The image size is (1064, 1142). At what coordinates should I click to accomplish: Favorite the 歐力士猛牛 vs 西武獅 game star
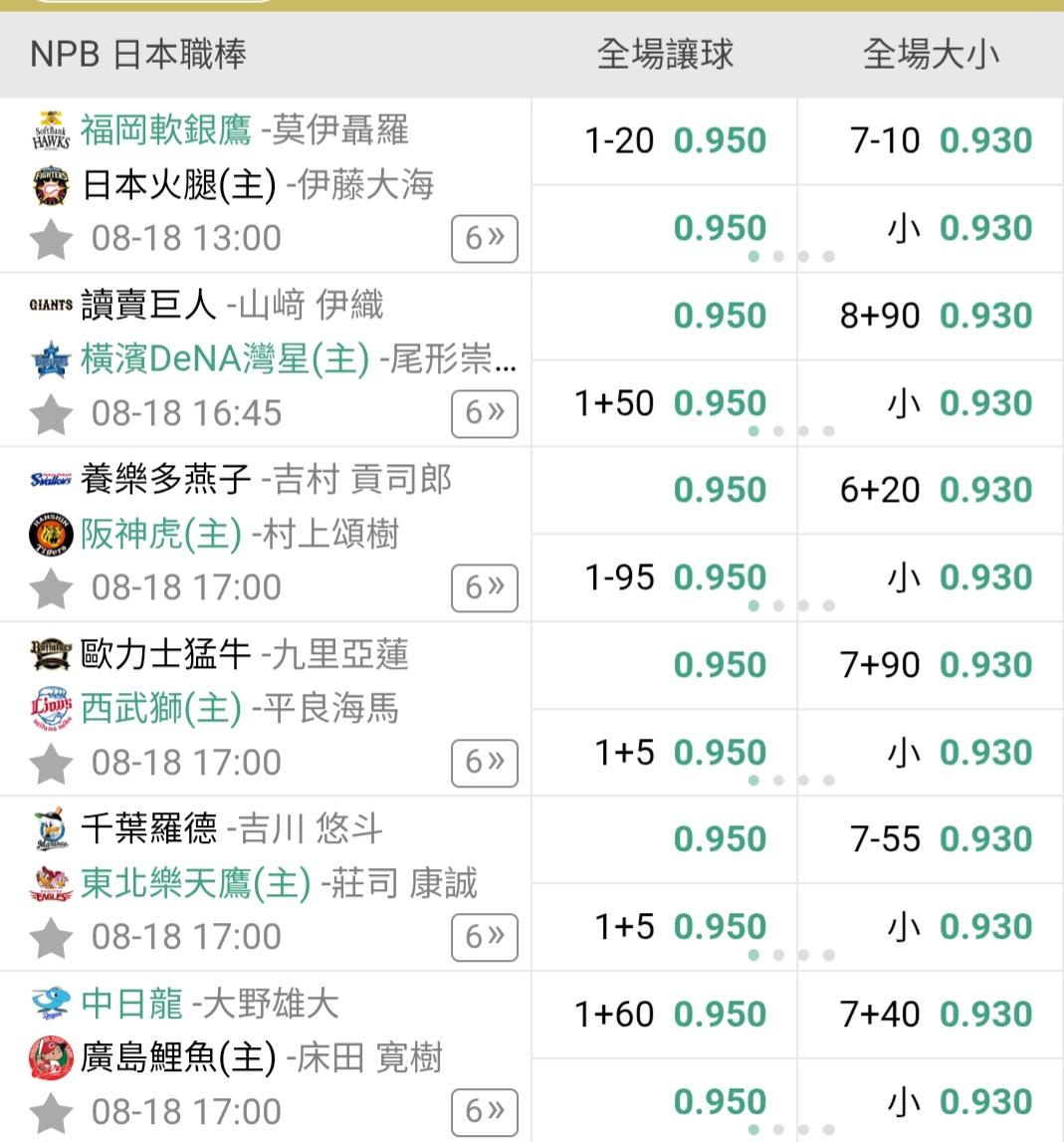51,763
